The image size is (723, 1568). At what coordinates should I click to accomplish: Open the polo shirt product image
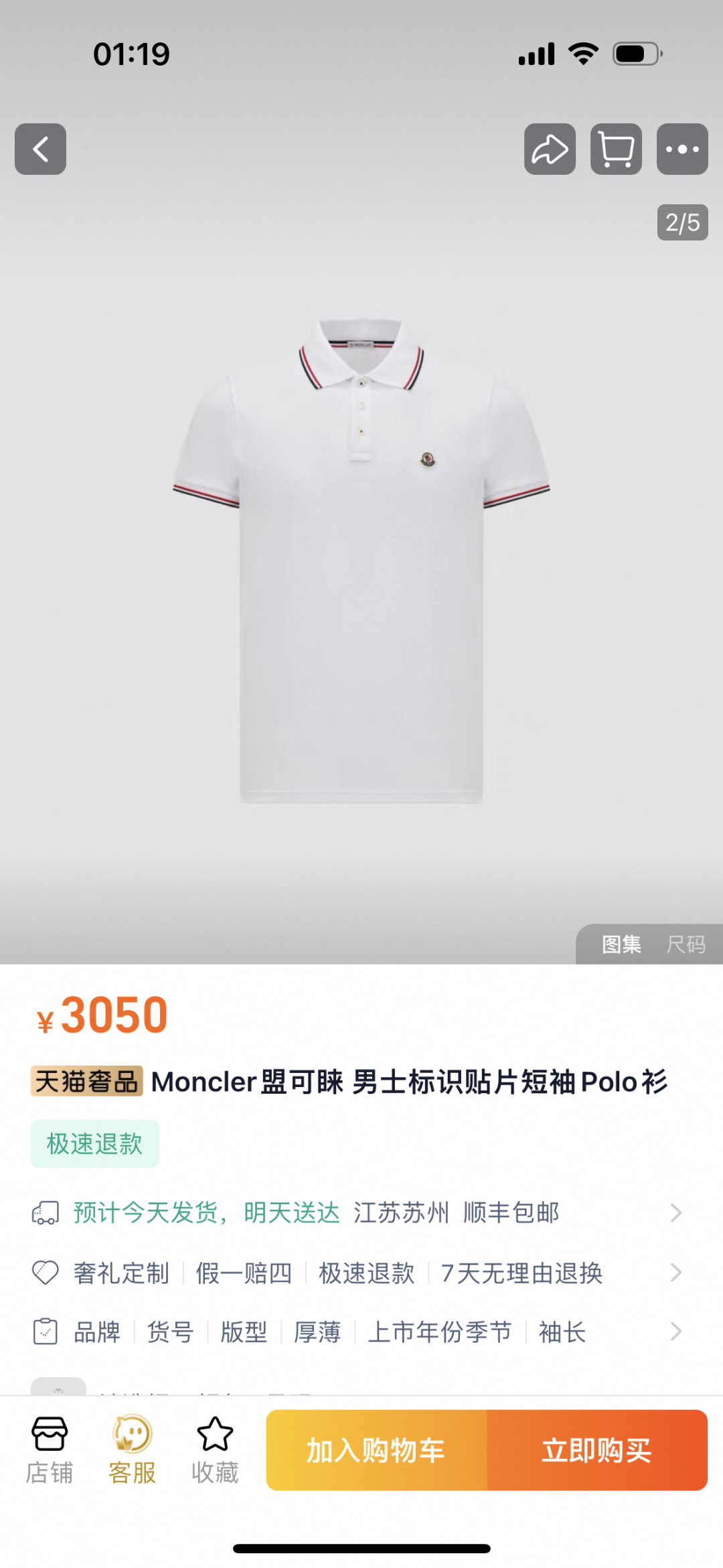(x=361, y=559)
